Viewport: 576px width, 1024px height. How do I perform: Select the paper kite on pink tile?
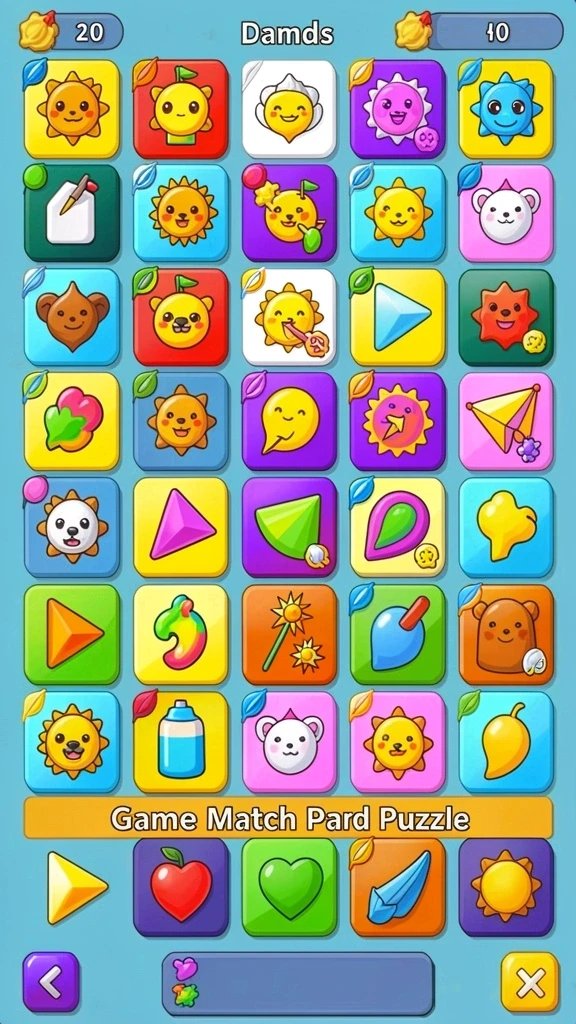point(506,421)
